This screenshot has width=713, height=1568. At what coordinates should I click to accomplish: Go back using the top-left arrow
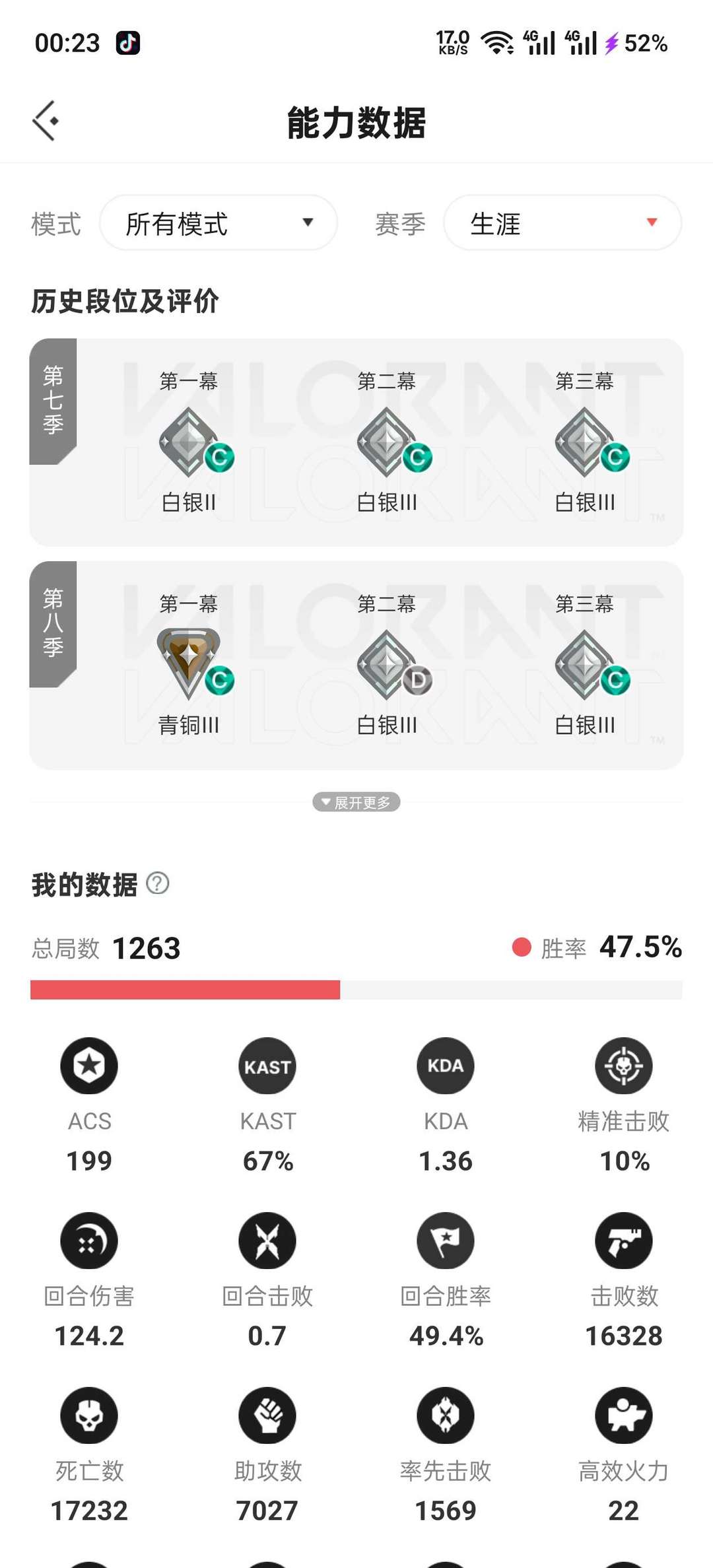pyautogui.click(x=46, y=121)
